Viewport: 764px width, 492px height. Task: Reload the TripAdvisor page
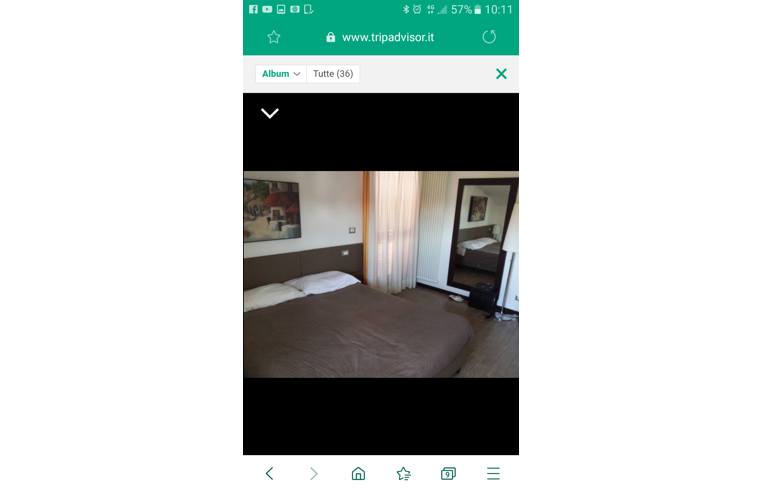(489, 37)
